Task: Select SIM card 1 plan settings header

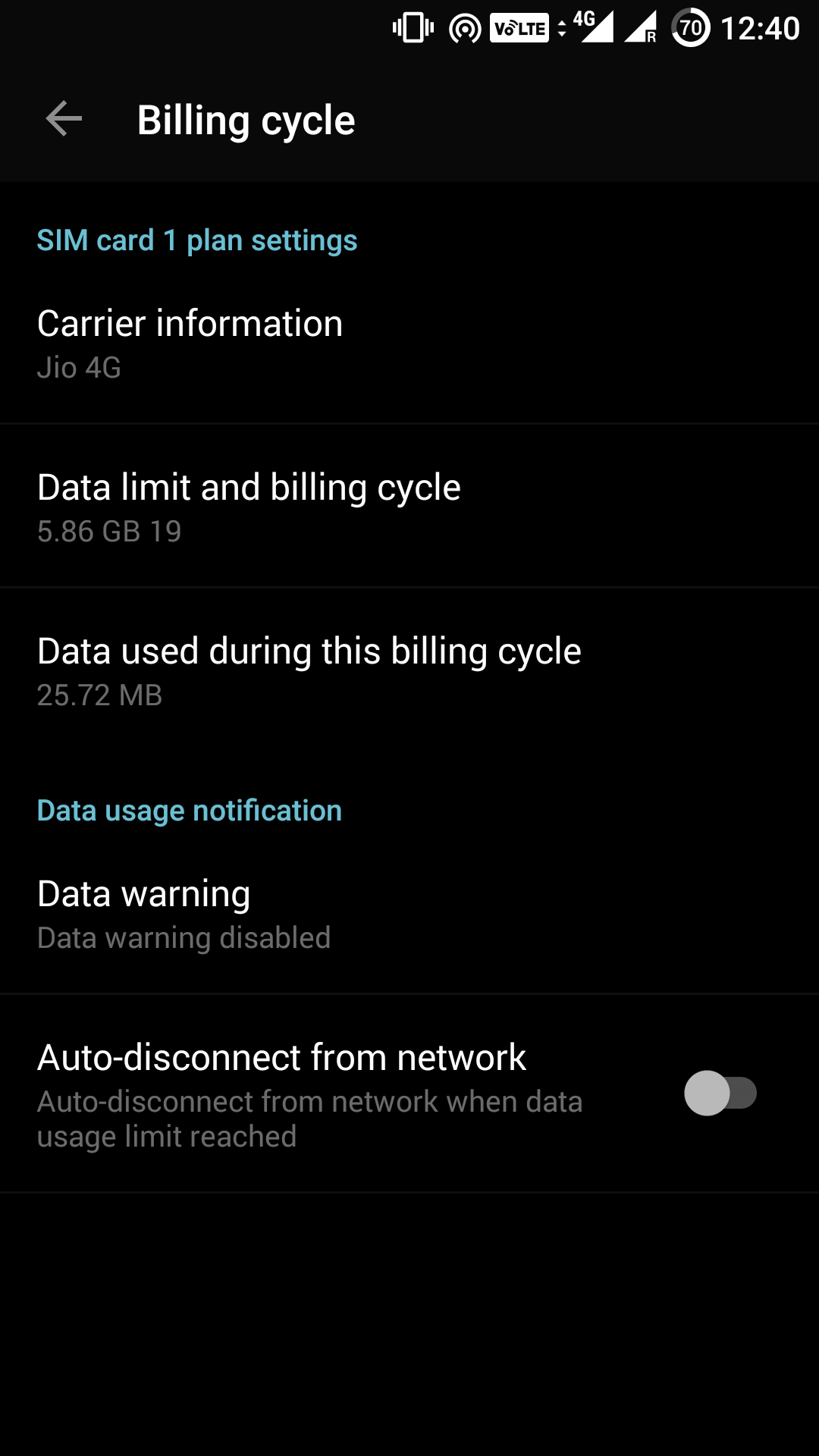Action: point(197,240)
